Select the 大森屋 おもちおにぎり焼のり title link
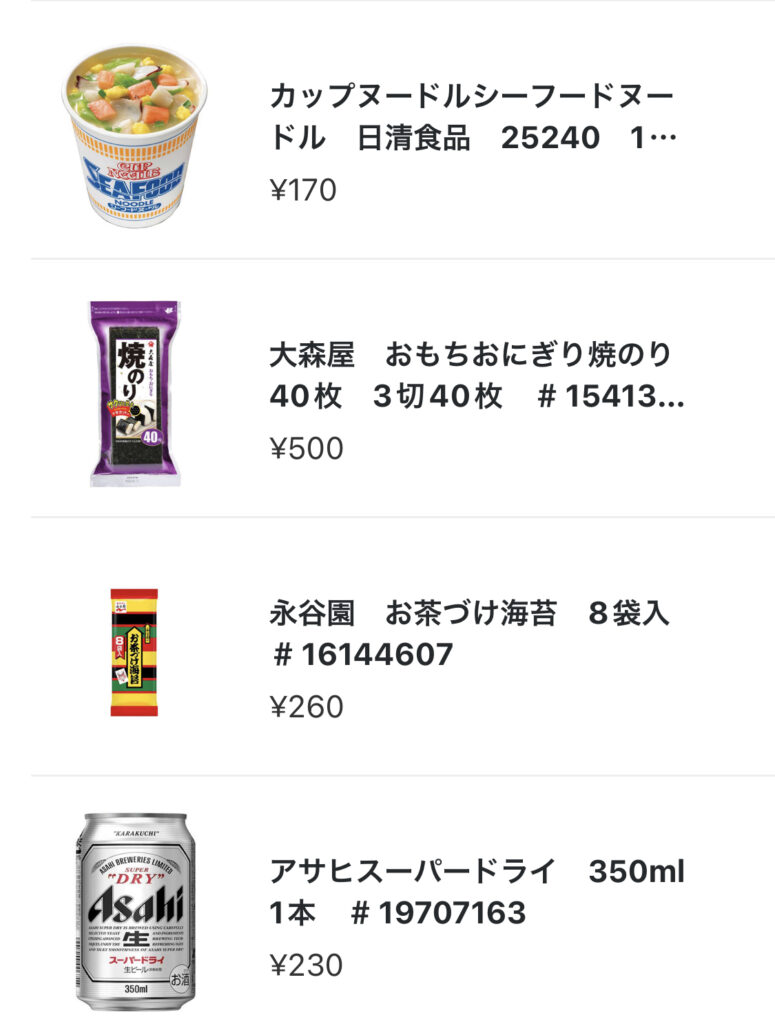The width and height of the screenshot is (775, 1024). 470,375
